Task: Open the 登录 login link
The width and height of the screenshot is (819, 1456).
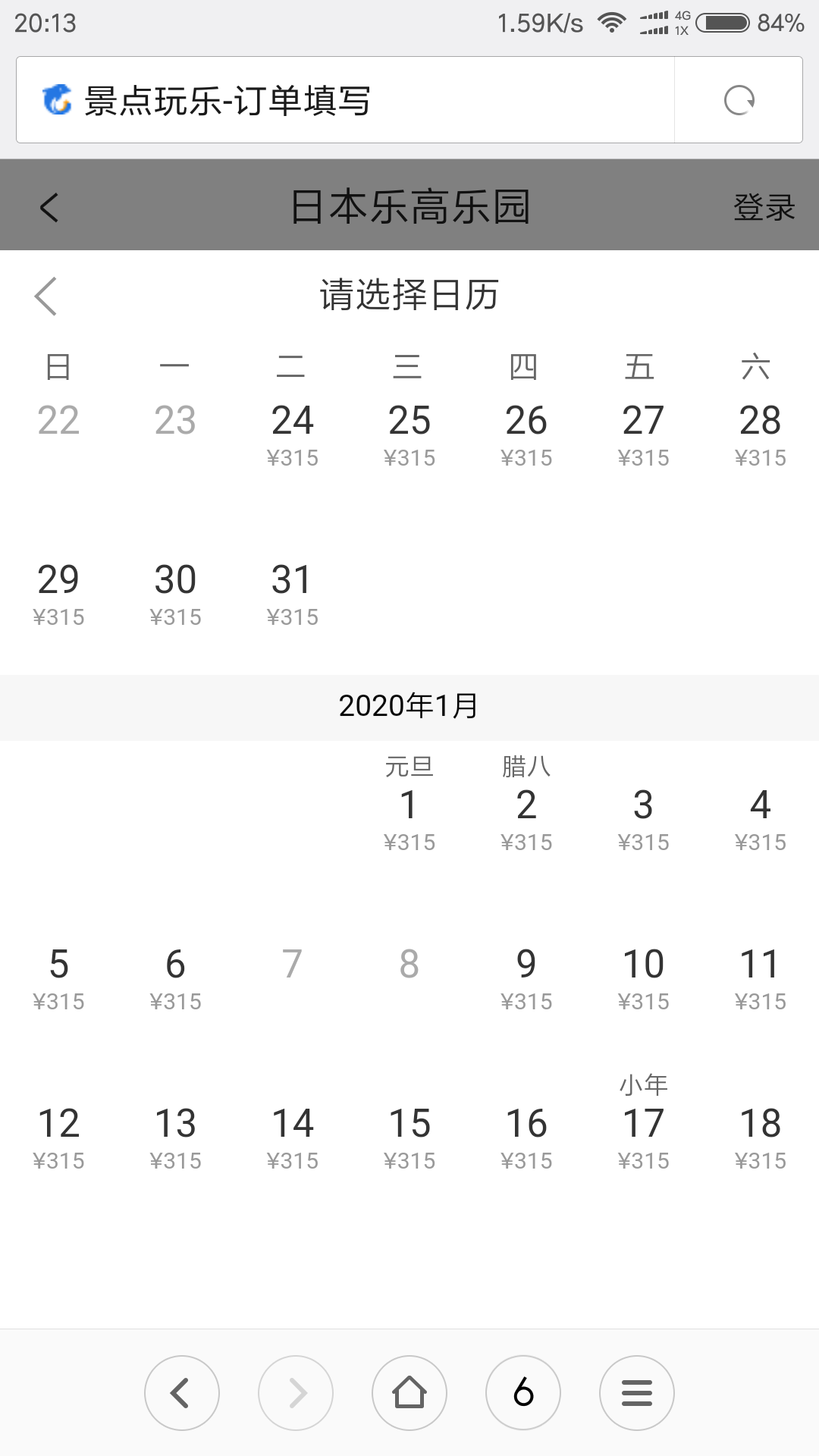Action: [x=763, y=207]
